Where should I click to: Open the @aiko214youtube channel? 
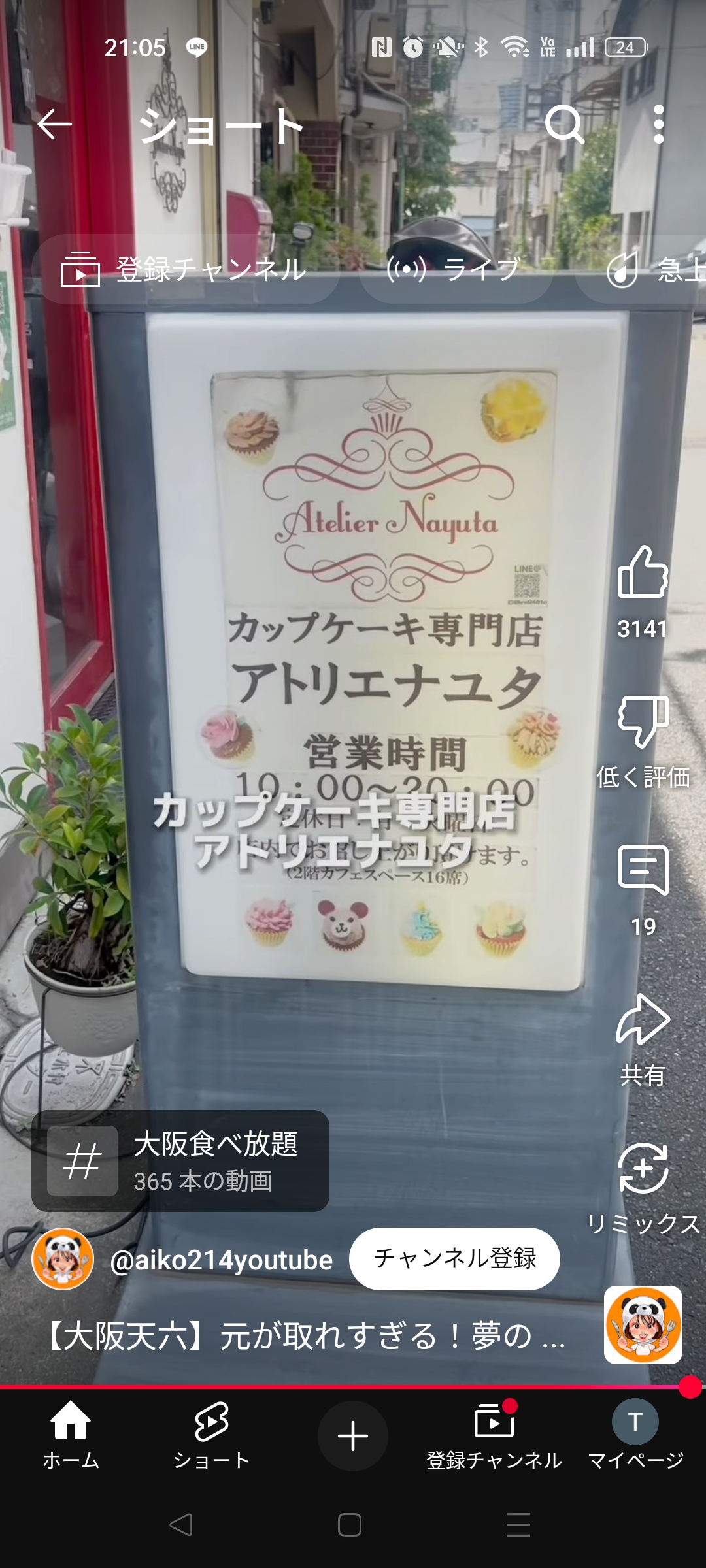click(221, 1260)
